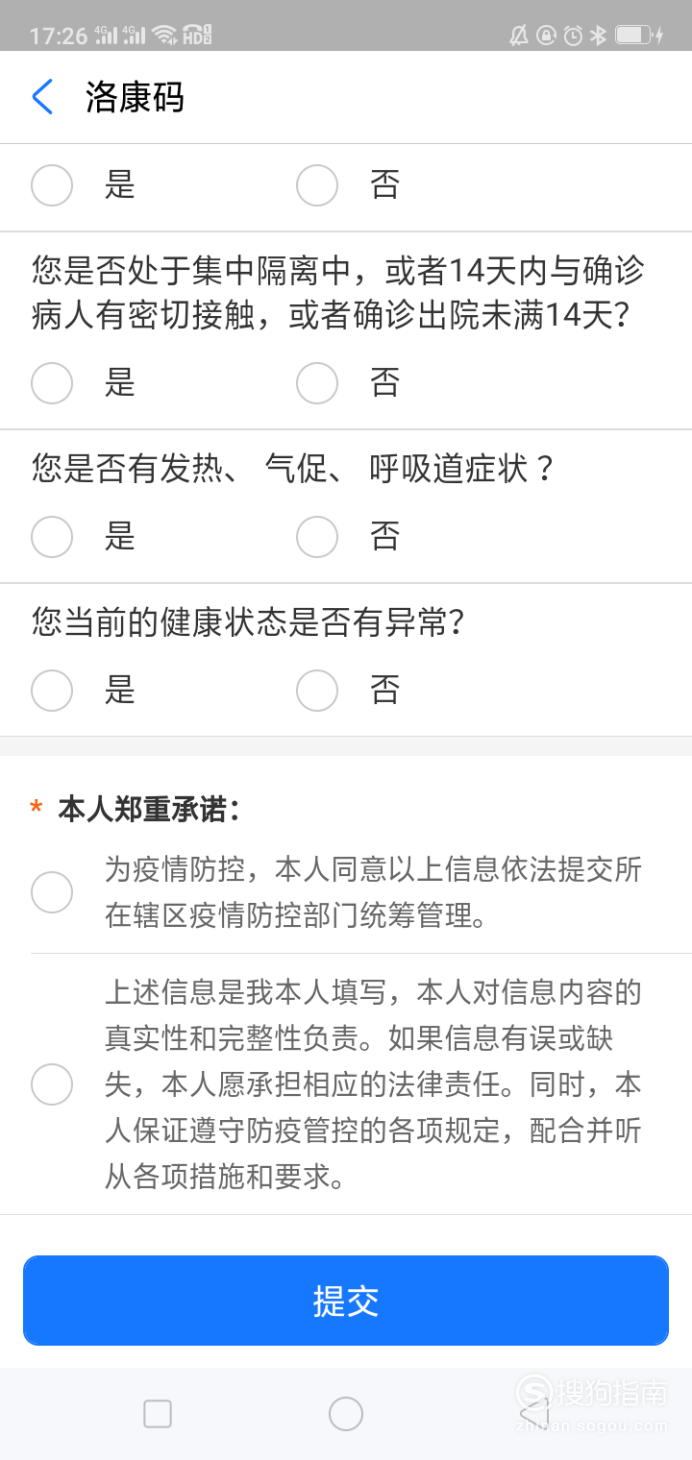The image size is (692, 1460).
Task: Tap the 提交 submit button
Action: pyautogui.click(x=346, y=1301)
